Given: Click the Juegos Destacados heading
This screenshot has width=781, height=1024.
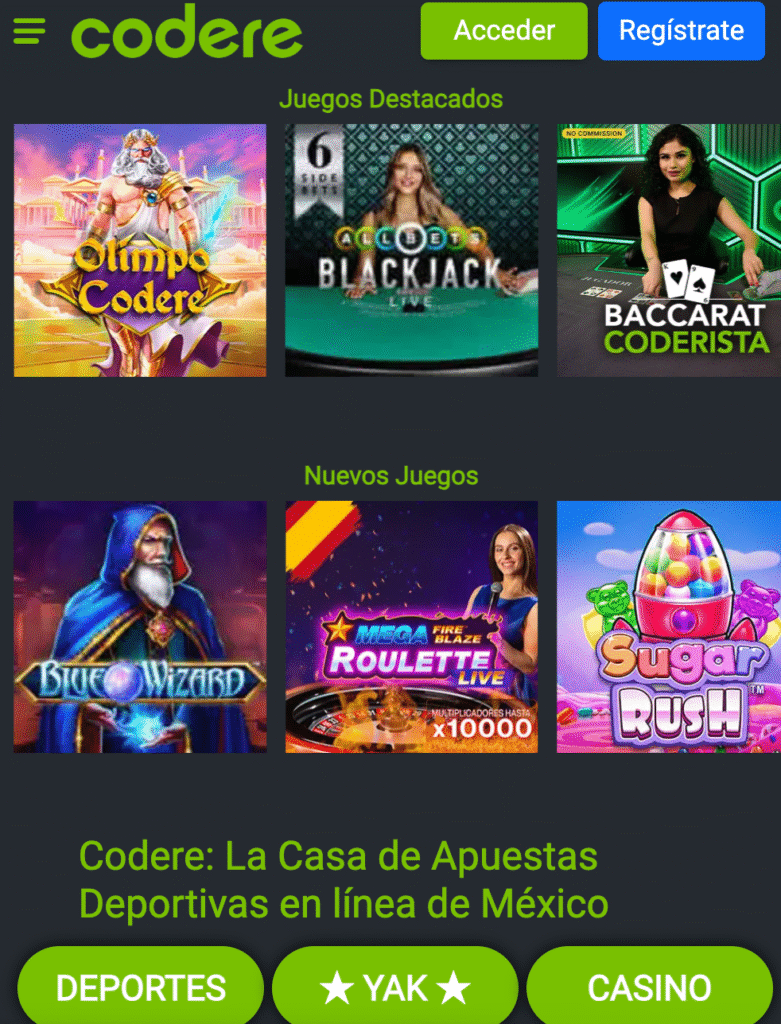Looking at the screenshot, I should click(x=390, y=99).
